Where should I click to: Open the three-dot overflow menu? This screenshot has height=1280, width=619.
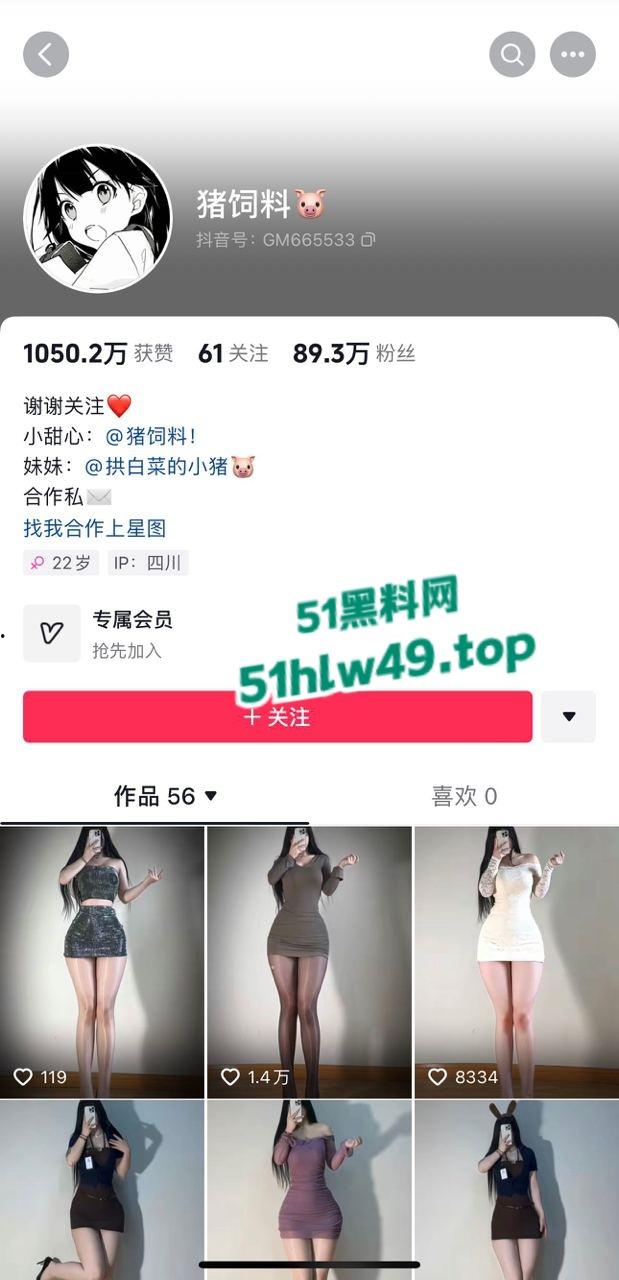572,54
